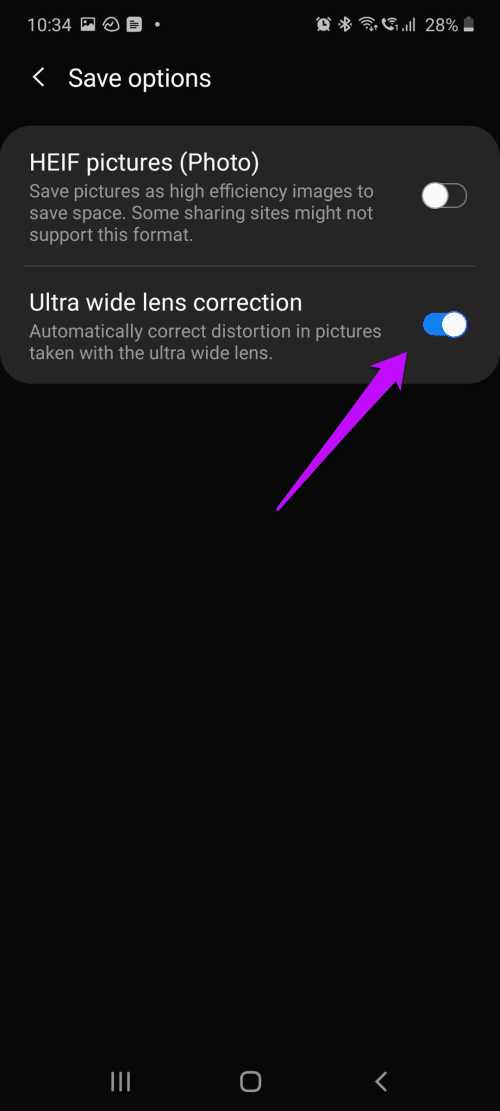Image resolution: width=500 pixels, height=1111 pixels.
Task: Enable HEIF pictures toggle
Action: point(444,195)
